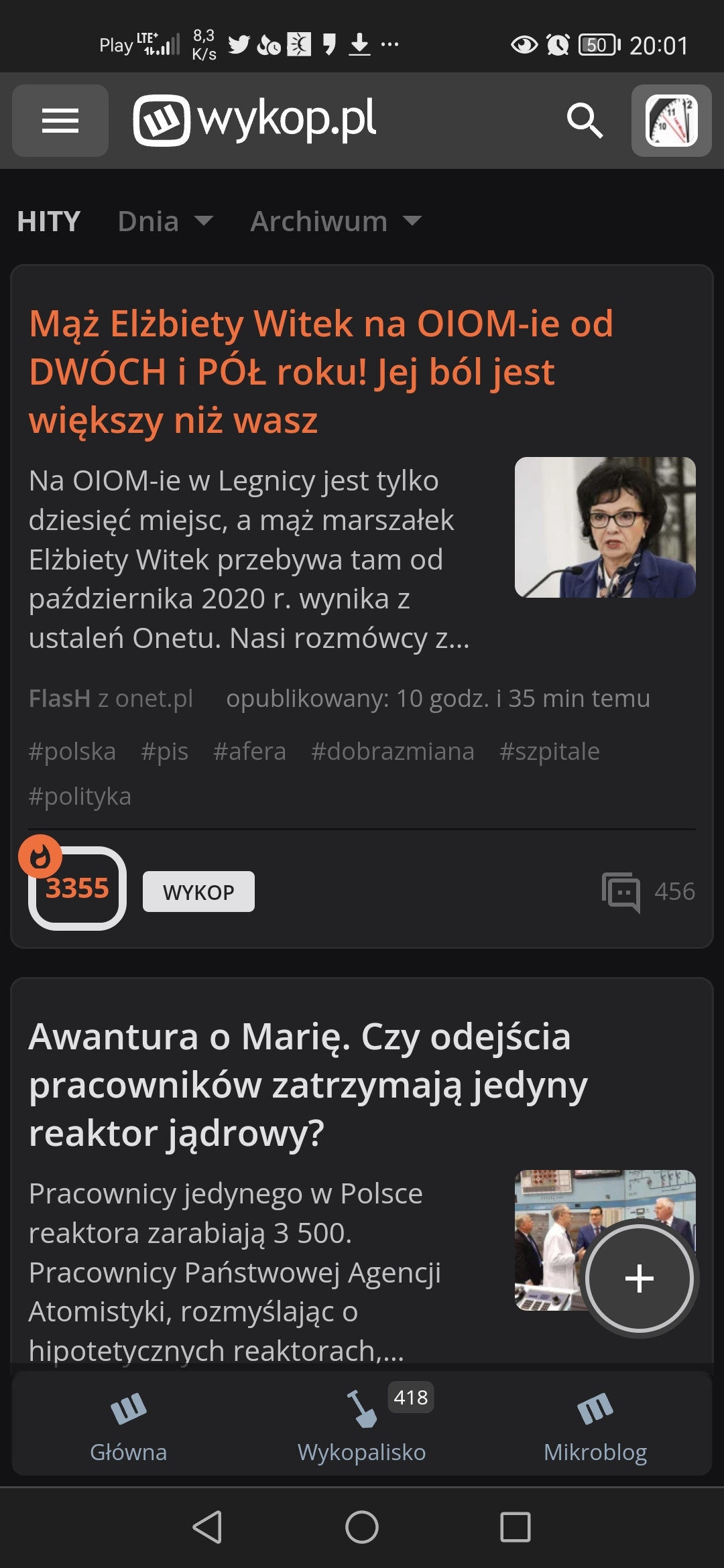
Task: Visit the onet.pl source link
Action: tap(154, 698)
